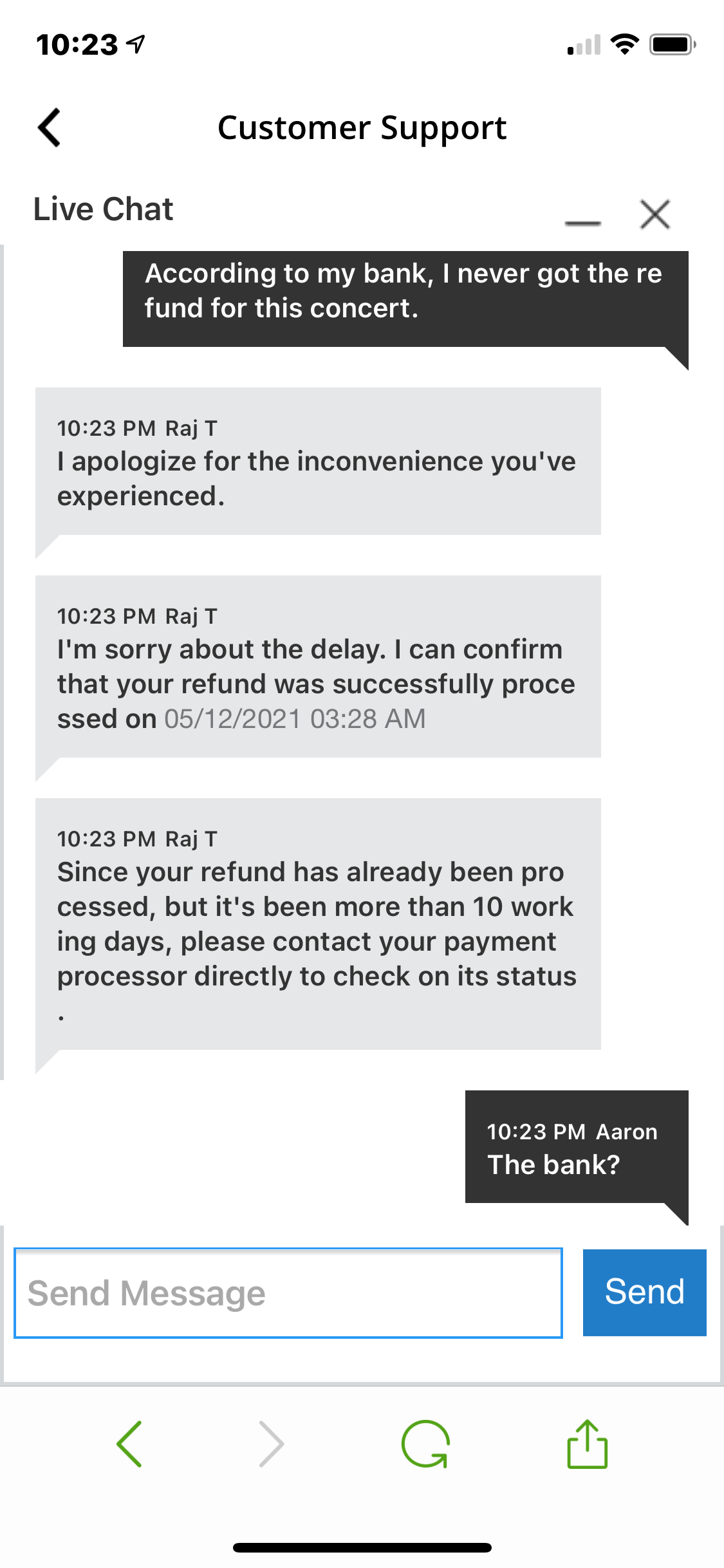
Task: Tap the blue Send button
Action: click(x=645, y=1293)
